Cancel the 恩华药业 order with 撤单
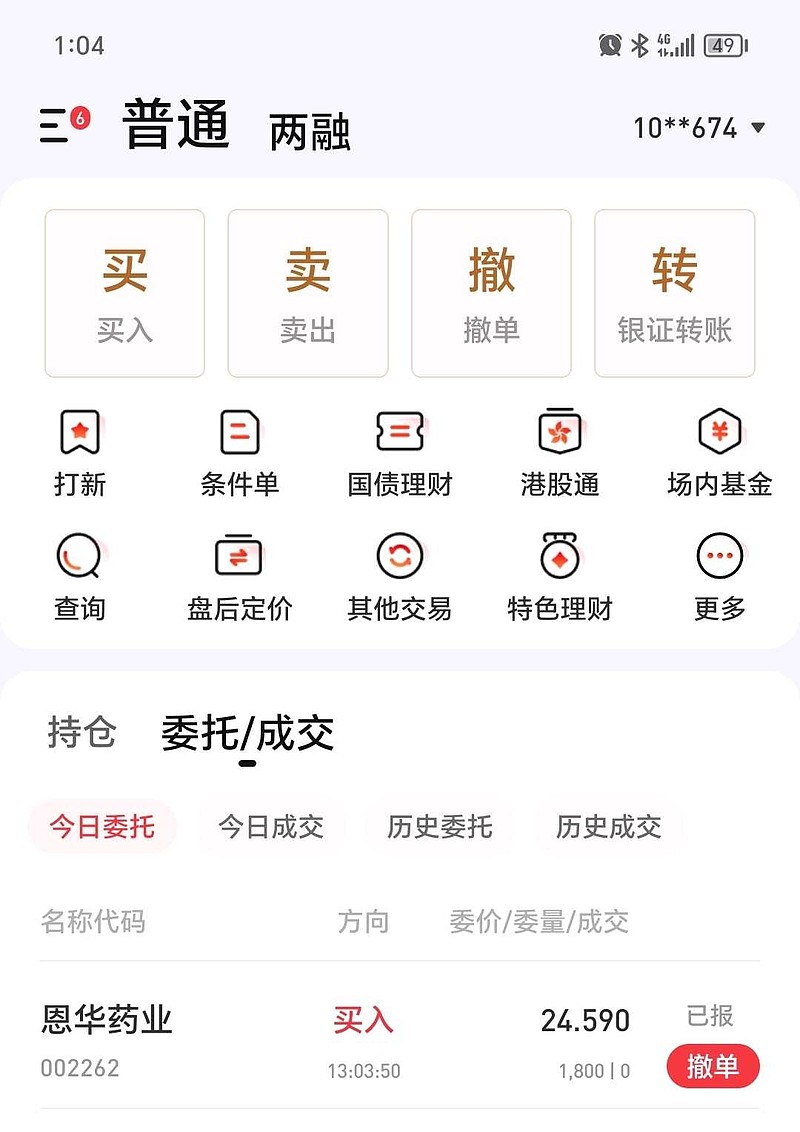Screen dimensions: 800x1132 tap(713, 1067)
